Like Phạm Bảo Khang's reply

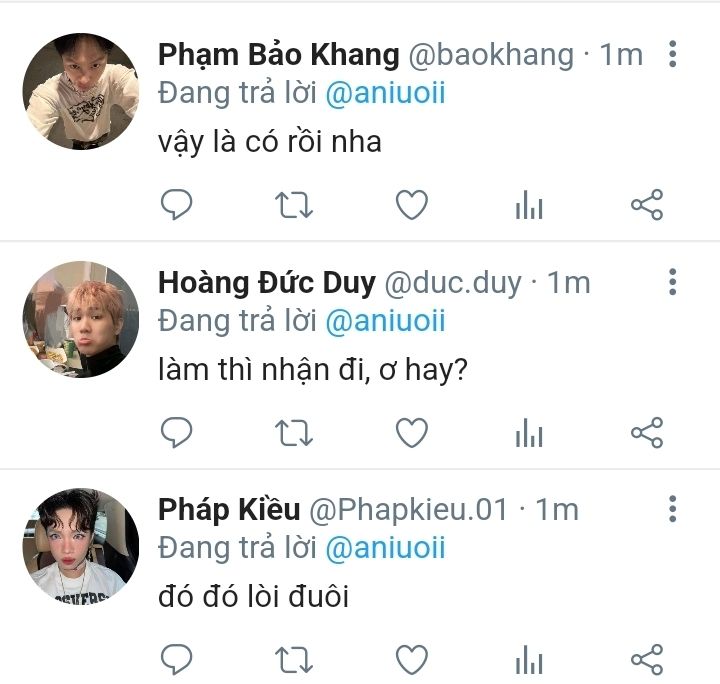411,205
